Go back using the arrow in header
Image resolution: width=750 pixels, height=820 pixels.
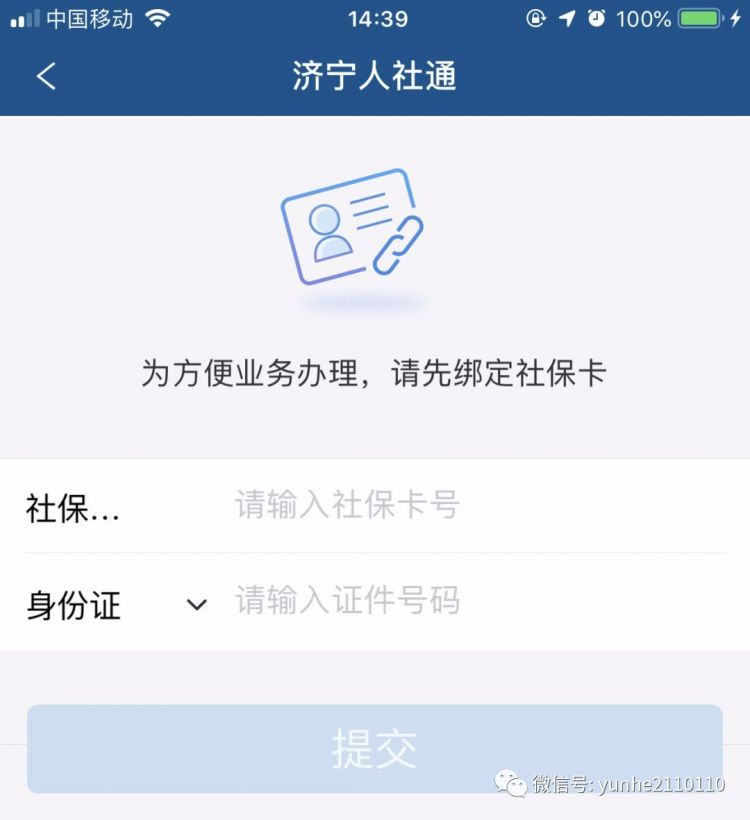(x=46, y=76)
